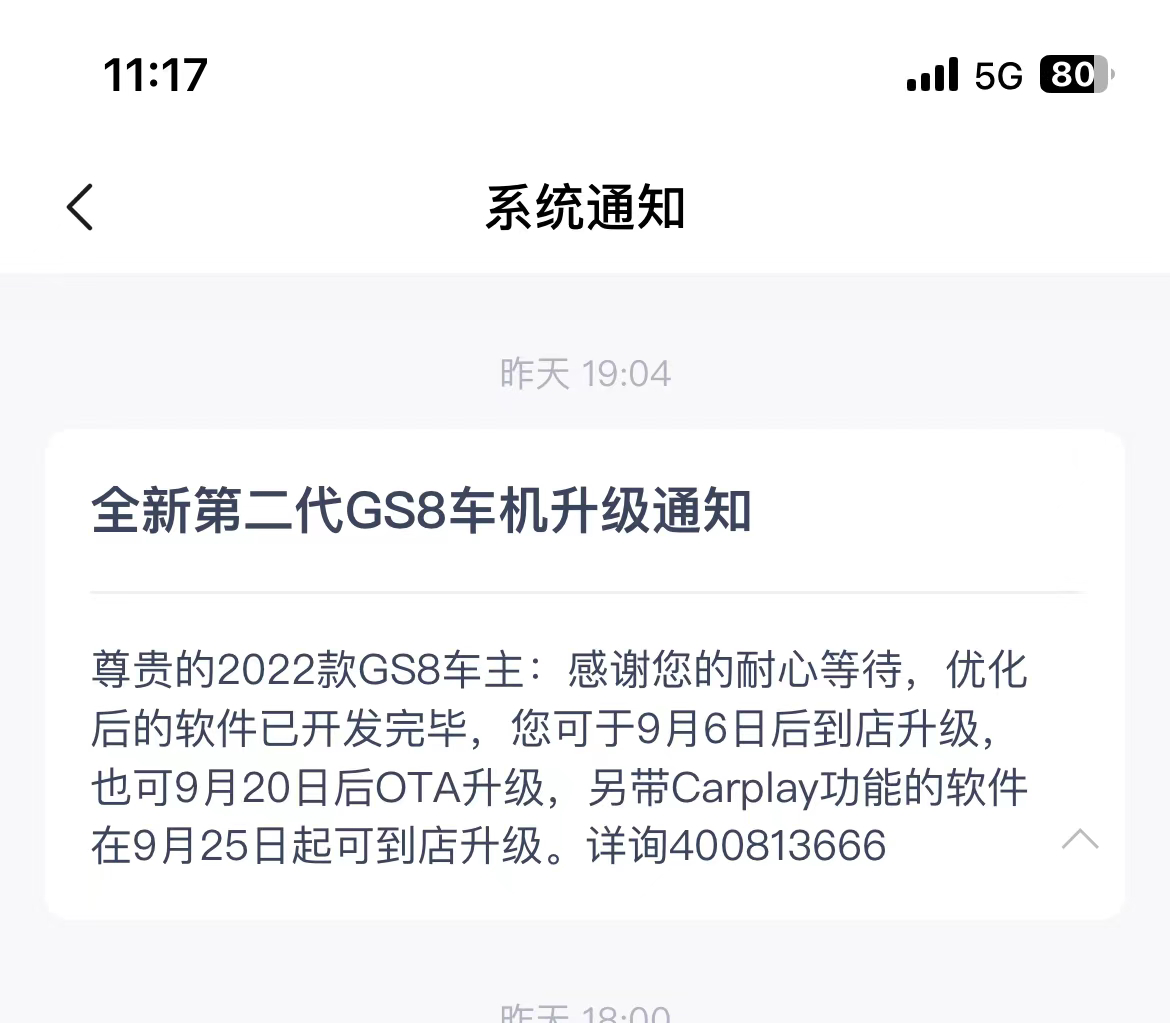Image resolution: width=1170 pixels, height=1023 pixels.
Task: Collapse the GS8车机升级通知 message
Action: click(x=1079, y=839)
